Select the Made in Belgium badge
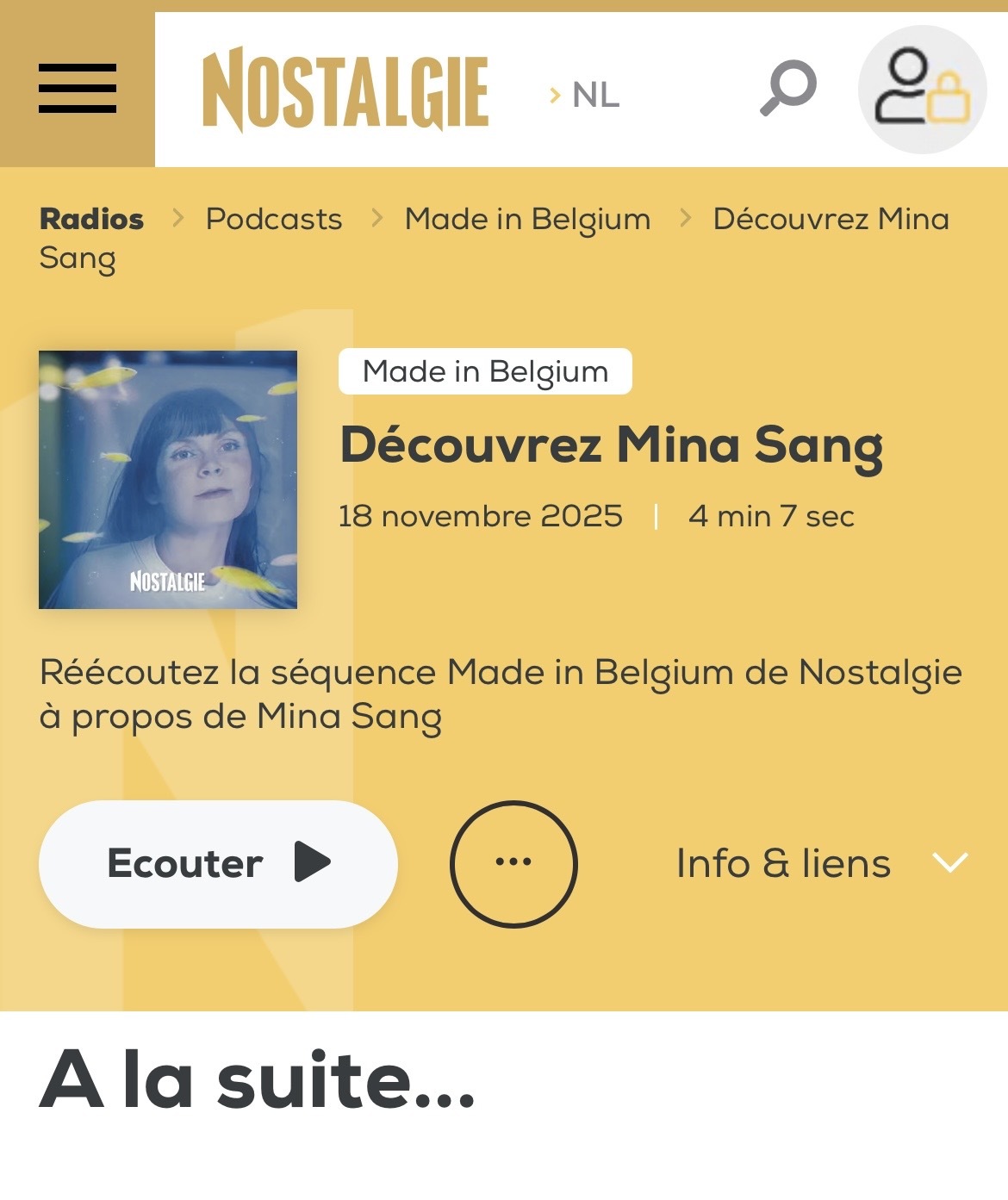Screen dimensions: 1008x1200 [x=486, y=373]
